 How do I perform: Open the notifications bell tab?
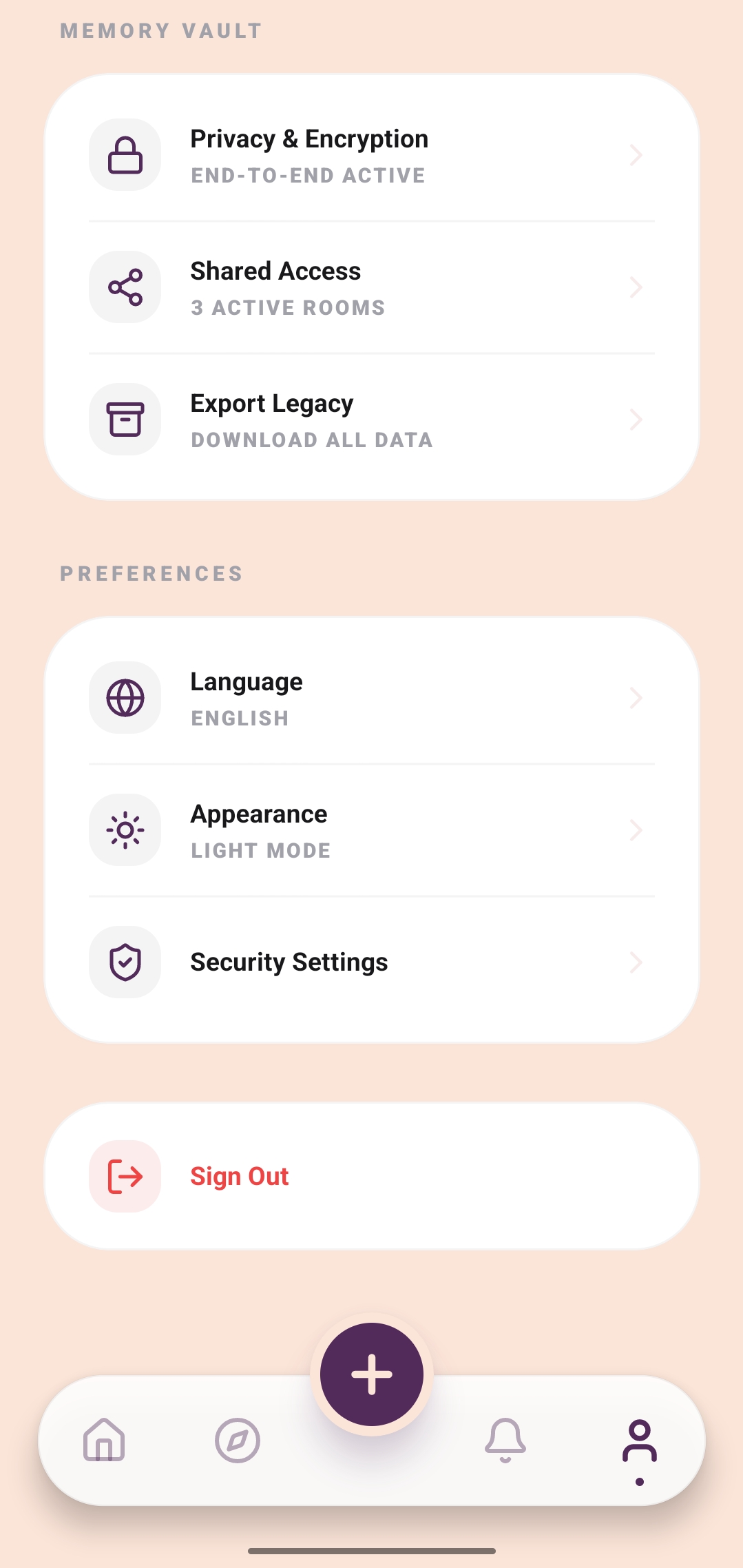click(505, 1440)
